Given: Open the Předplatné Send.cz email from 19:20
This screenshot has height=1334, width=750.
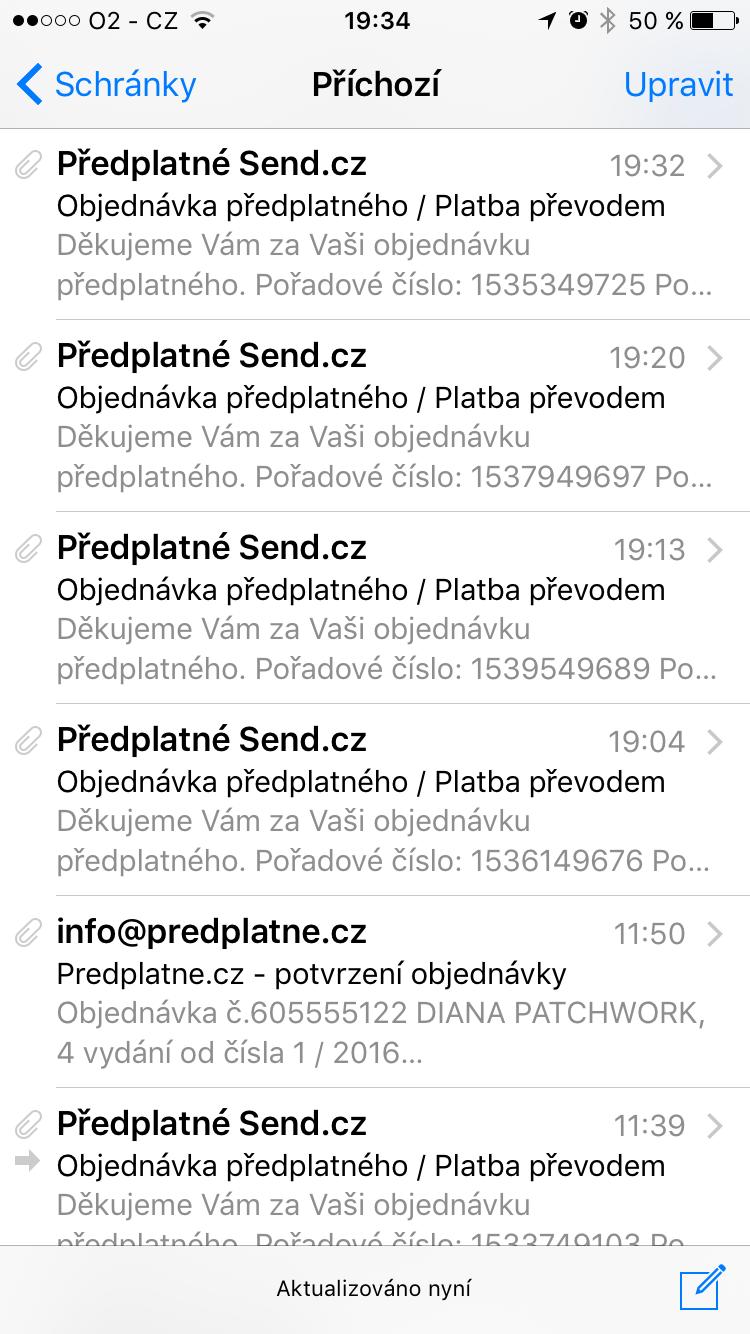Looking at the screenshot, I should [385, 417].
